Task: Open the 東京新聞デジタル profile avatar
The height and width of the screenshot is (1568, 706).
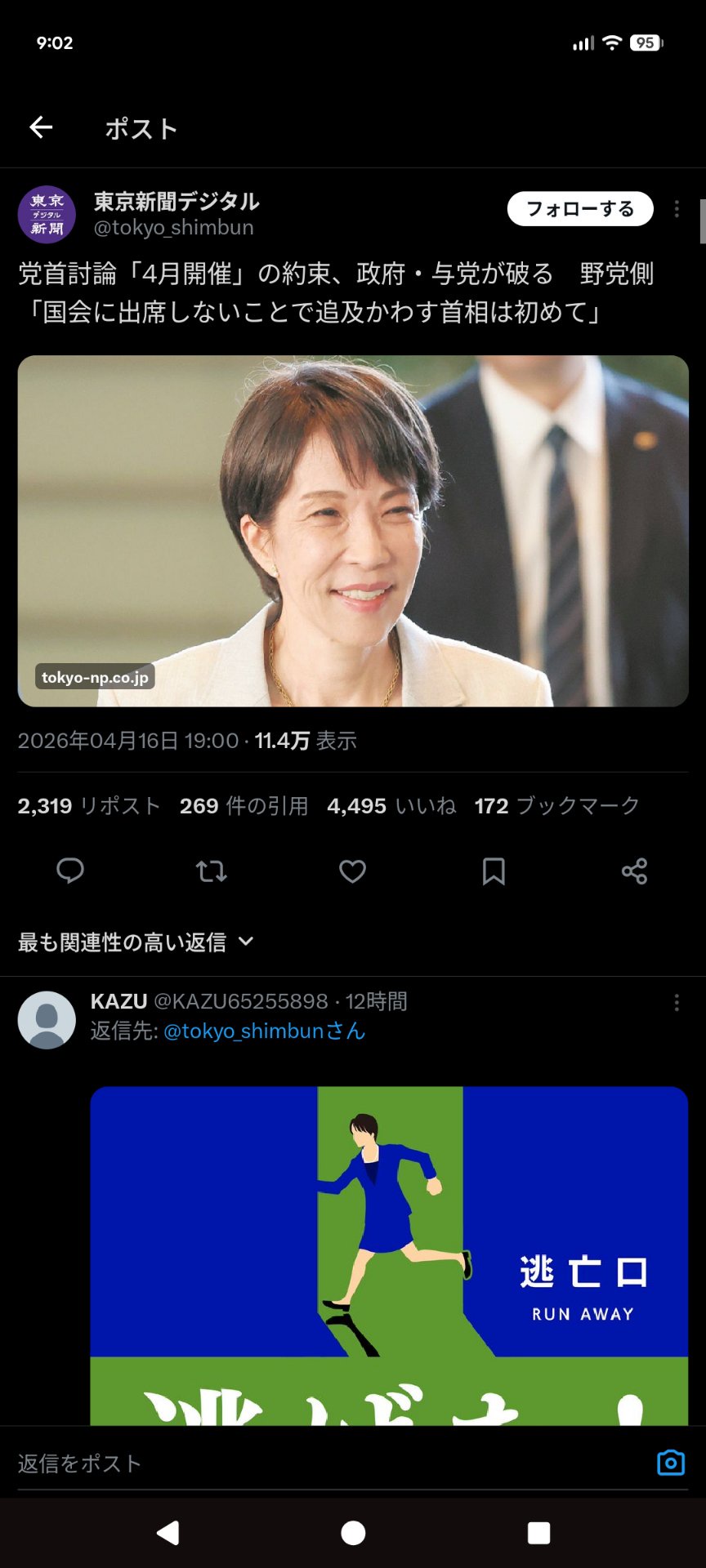Action: (47, 215)
